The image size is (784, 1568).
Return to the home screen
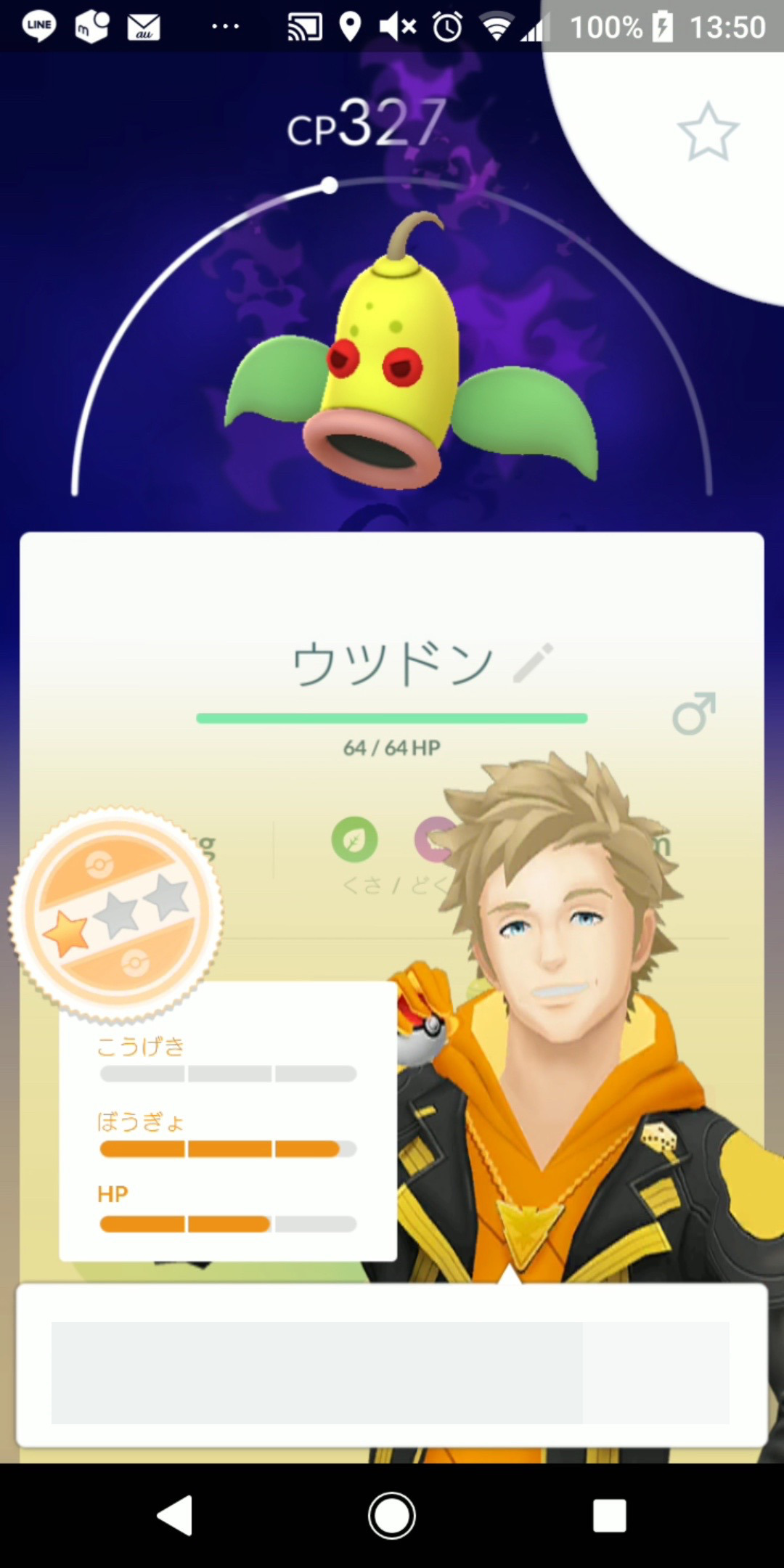pyautogui.click(x=392, y=1516)
